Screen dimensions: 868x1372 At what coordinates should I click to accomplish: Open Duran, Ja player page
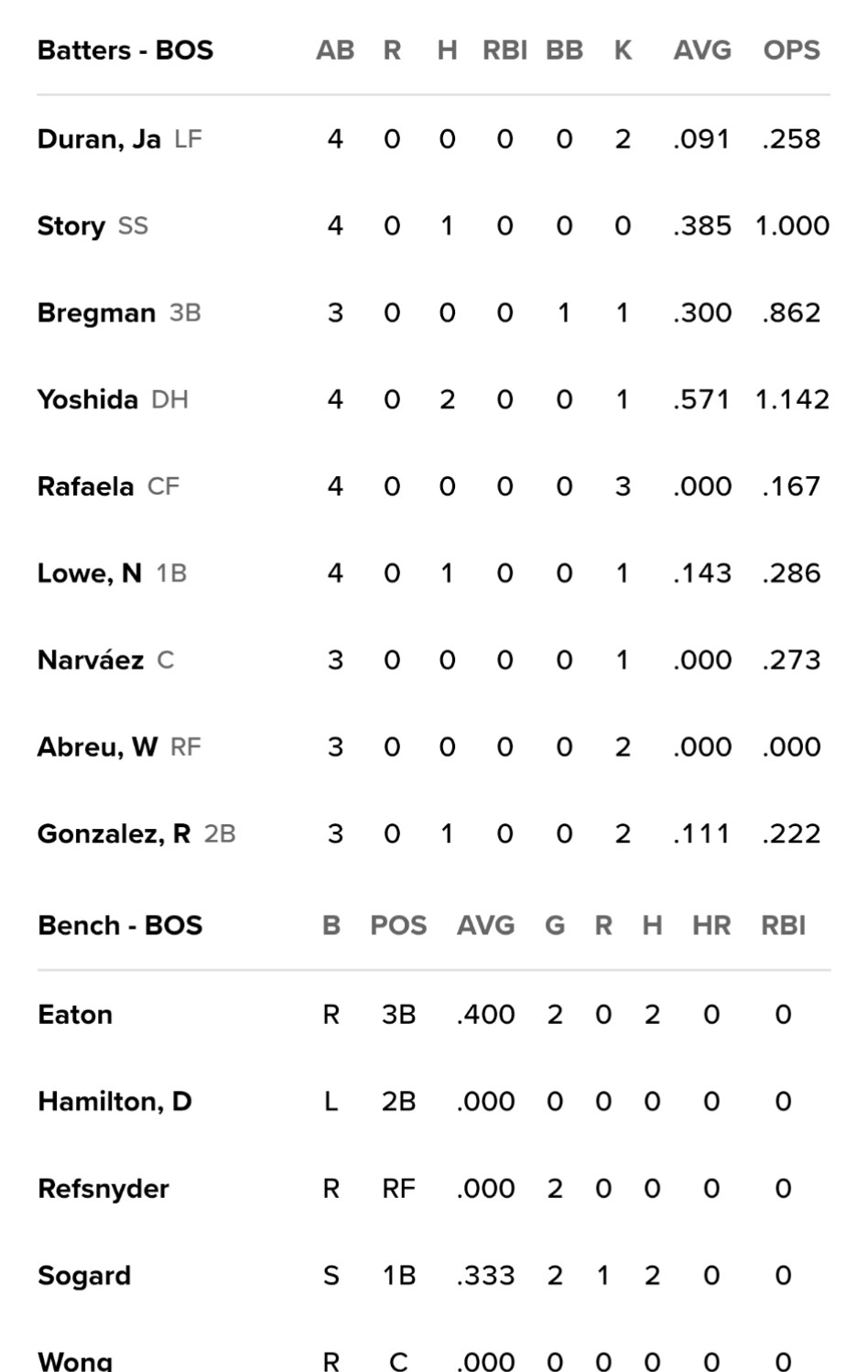coord(99,139)
